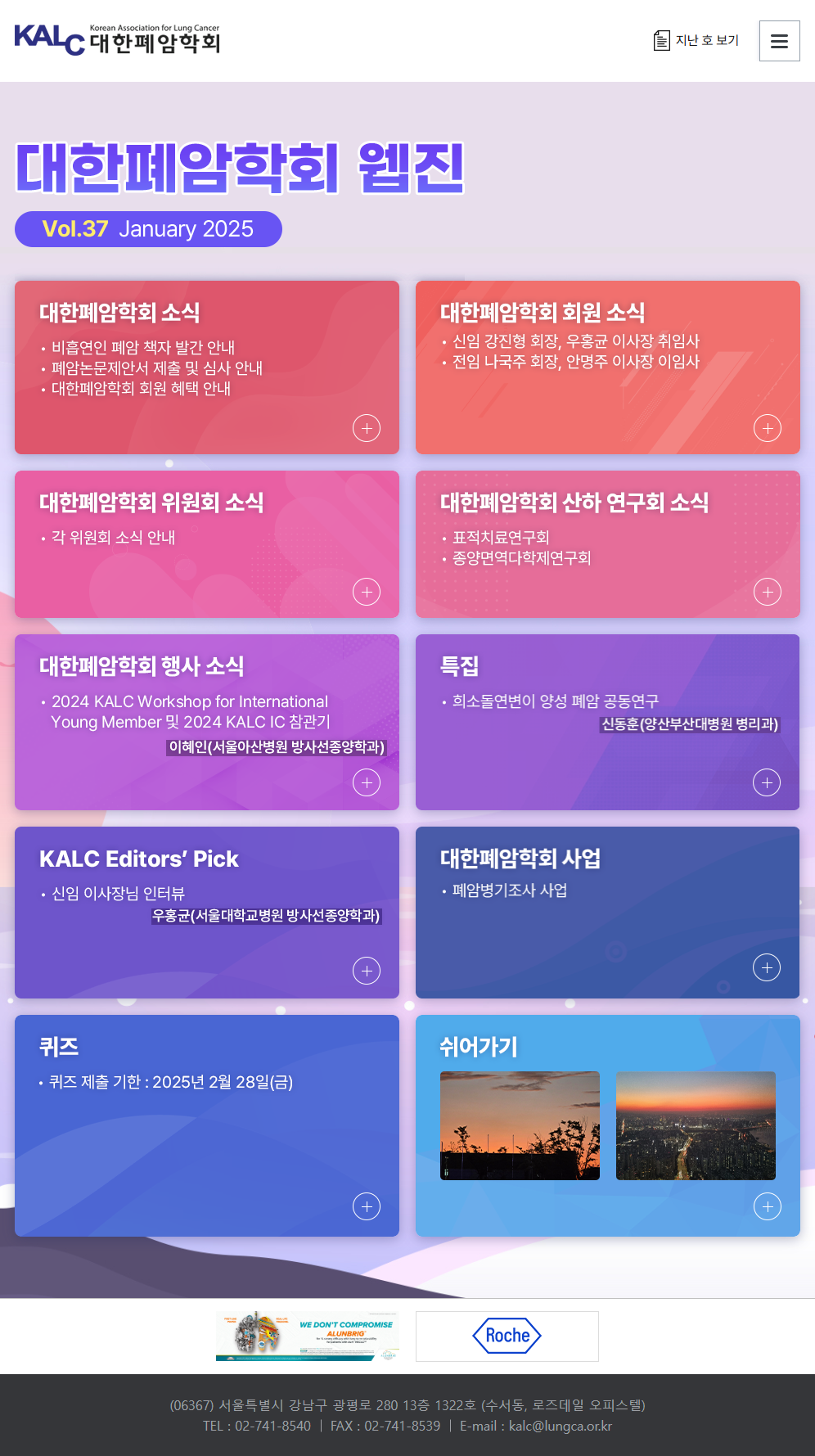Open the Alunbrig sponsor banner
This screenshot has width=815, height=1456.
click(308, 1336)
